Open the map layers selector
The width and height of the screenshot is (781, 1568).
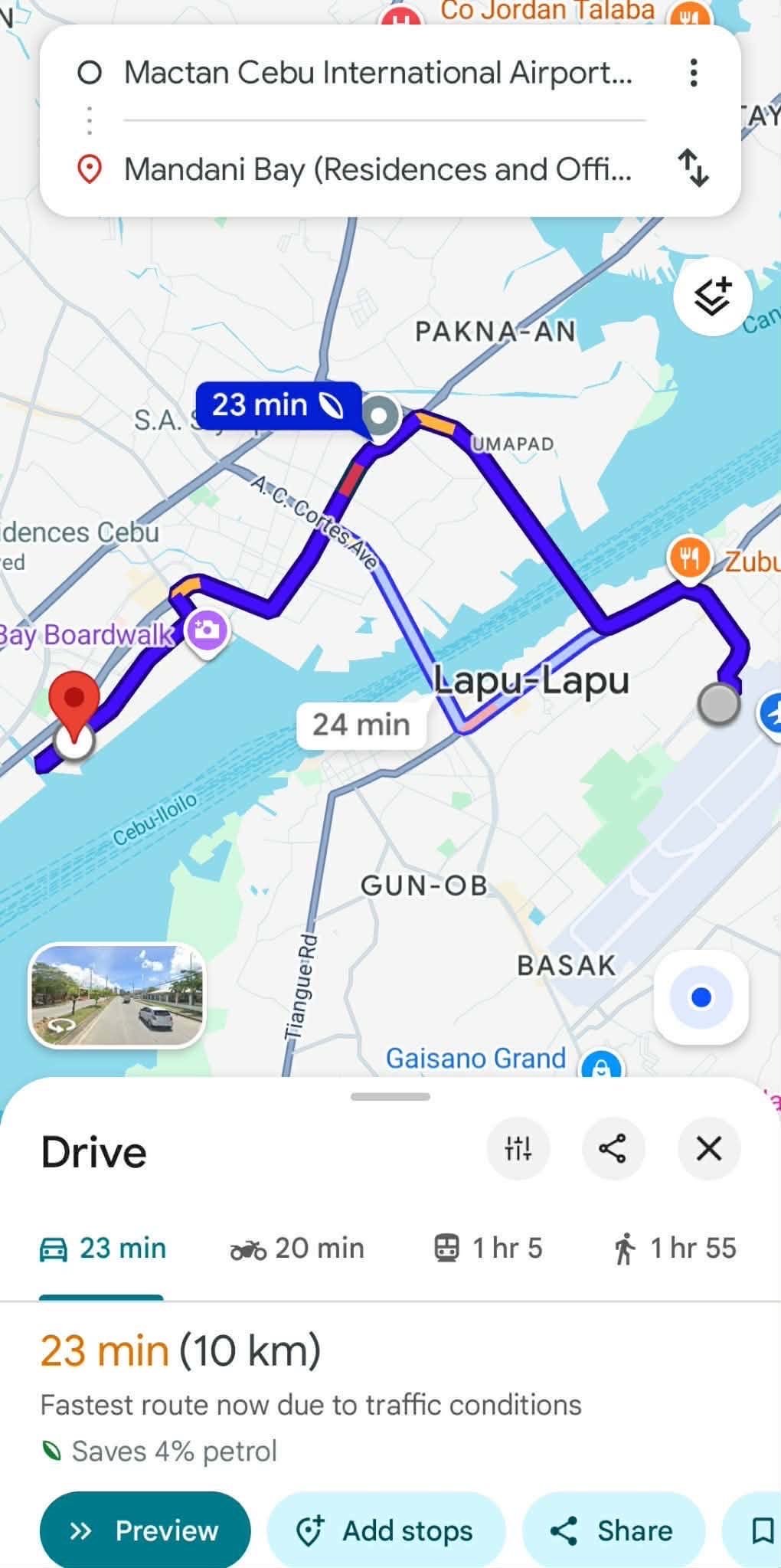click(712, 296)
